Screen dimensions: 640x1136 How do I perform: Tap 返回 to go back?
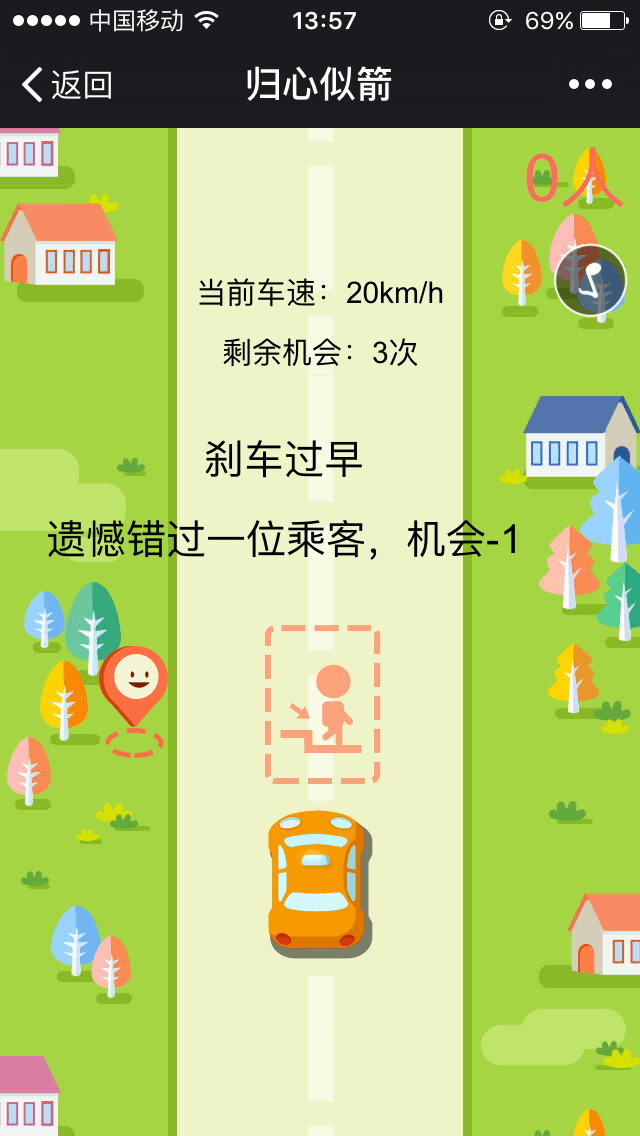pos(66,85)
